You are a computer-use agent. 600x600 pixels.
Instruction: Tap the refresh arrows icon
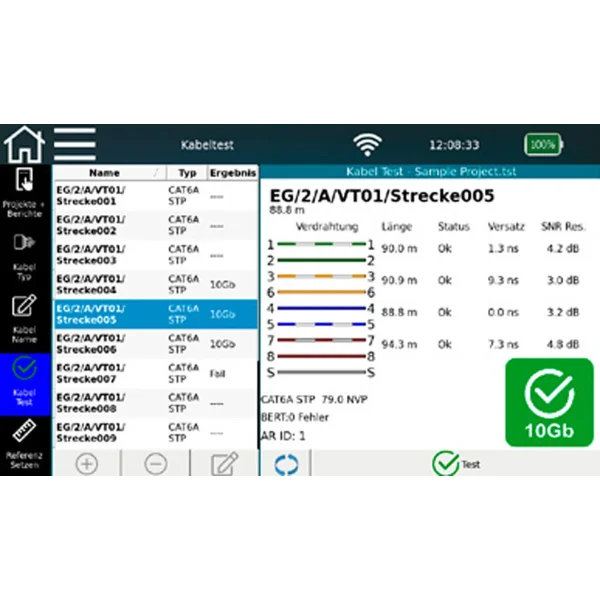[x=287, y=464]
